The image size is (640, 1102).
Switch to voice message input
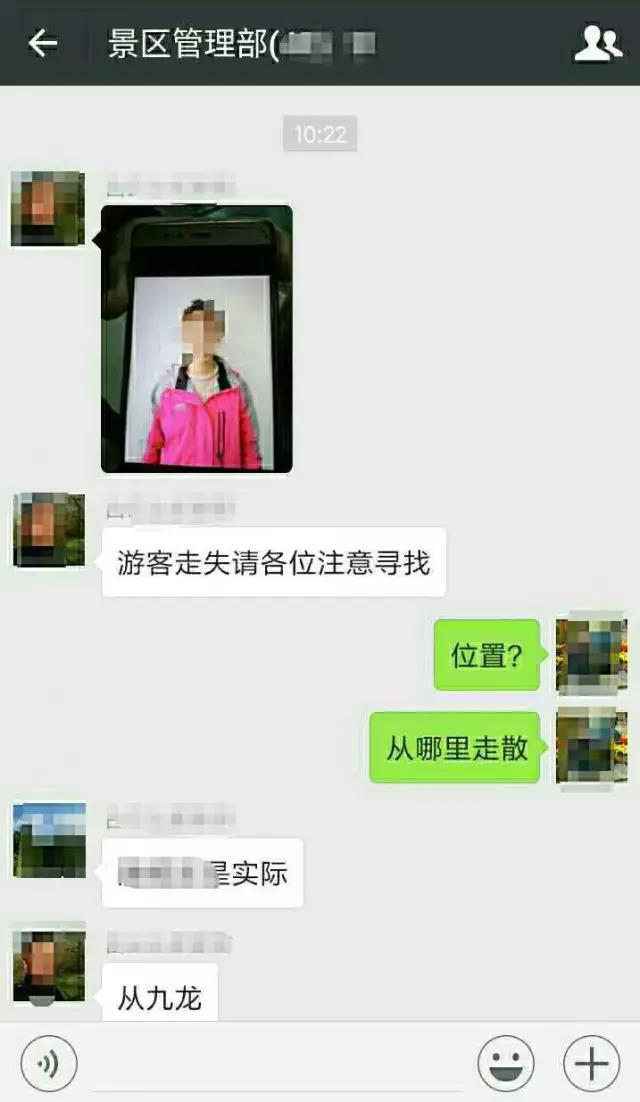(48, 1064)
